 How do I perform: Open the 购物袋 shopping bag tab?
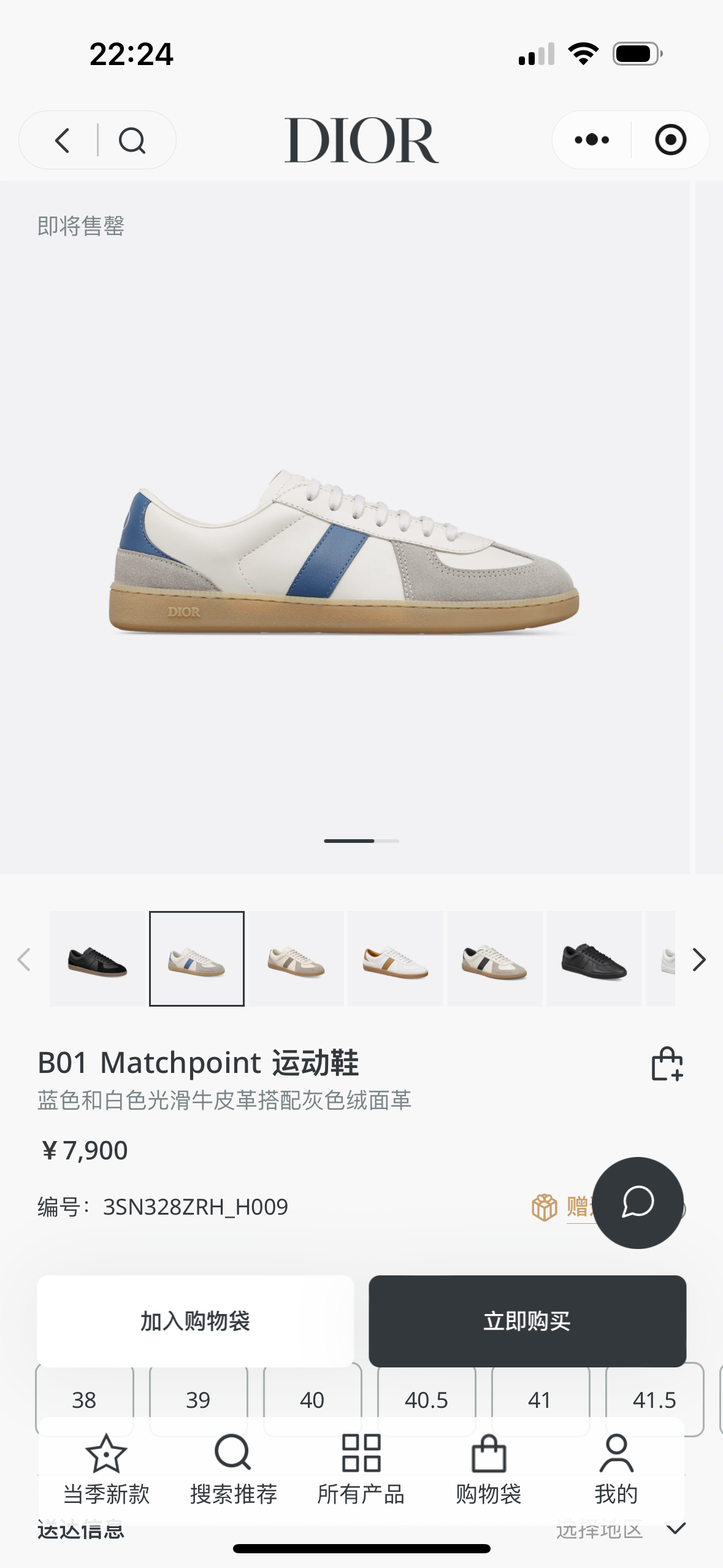[488, 1470]
